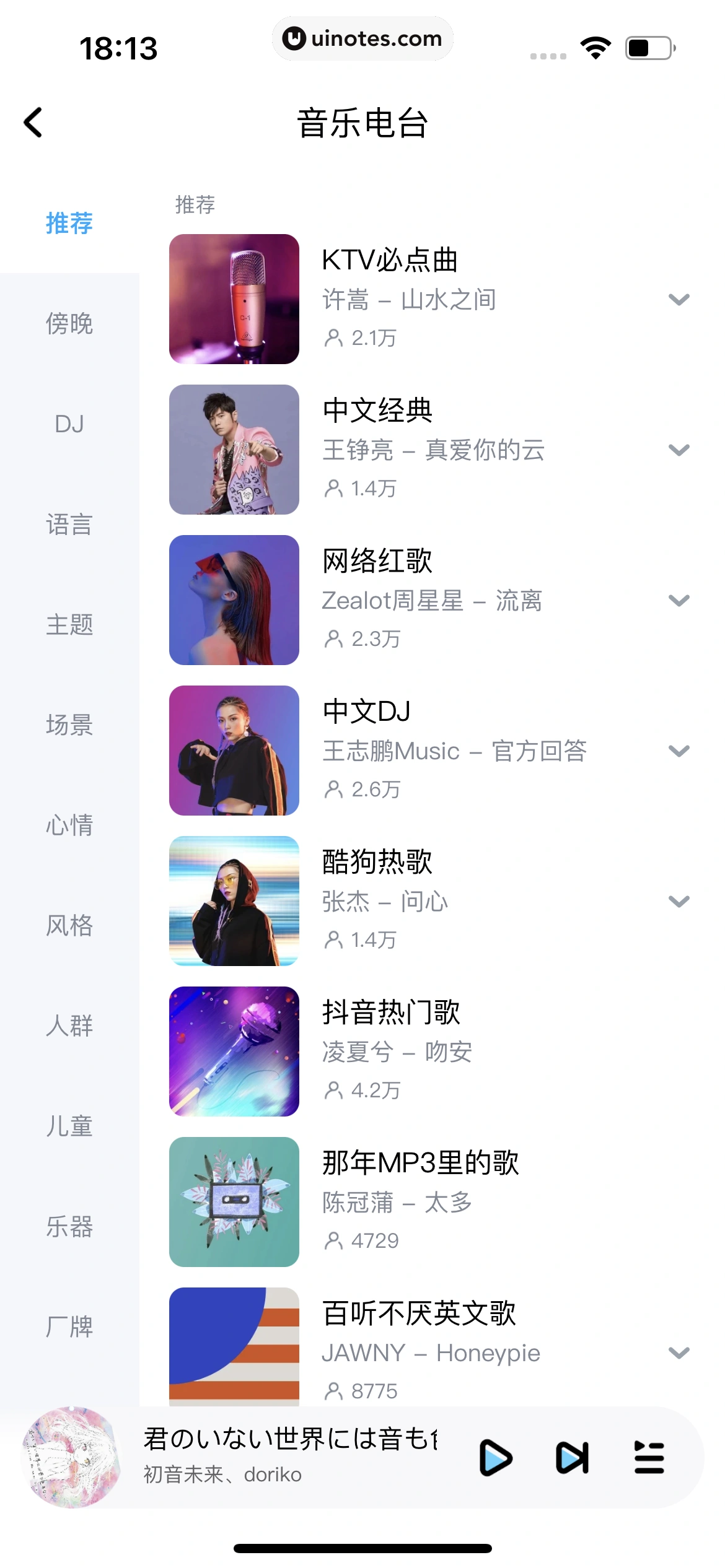Open the now-playing album cover
This screenshot has width=725, height=1568.
click(x=71, y=1457)
